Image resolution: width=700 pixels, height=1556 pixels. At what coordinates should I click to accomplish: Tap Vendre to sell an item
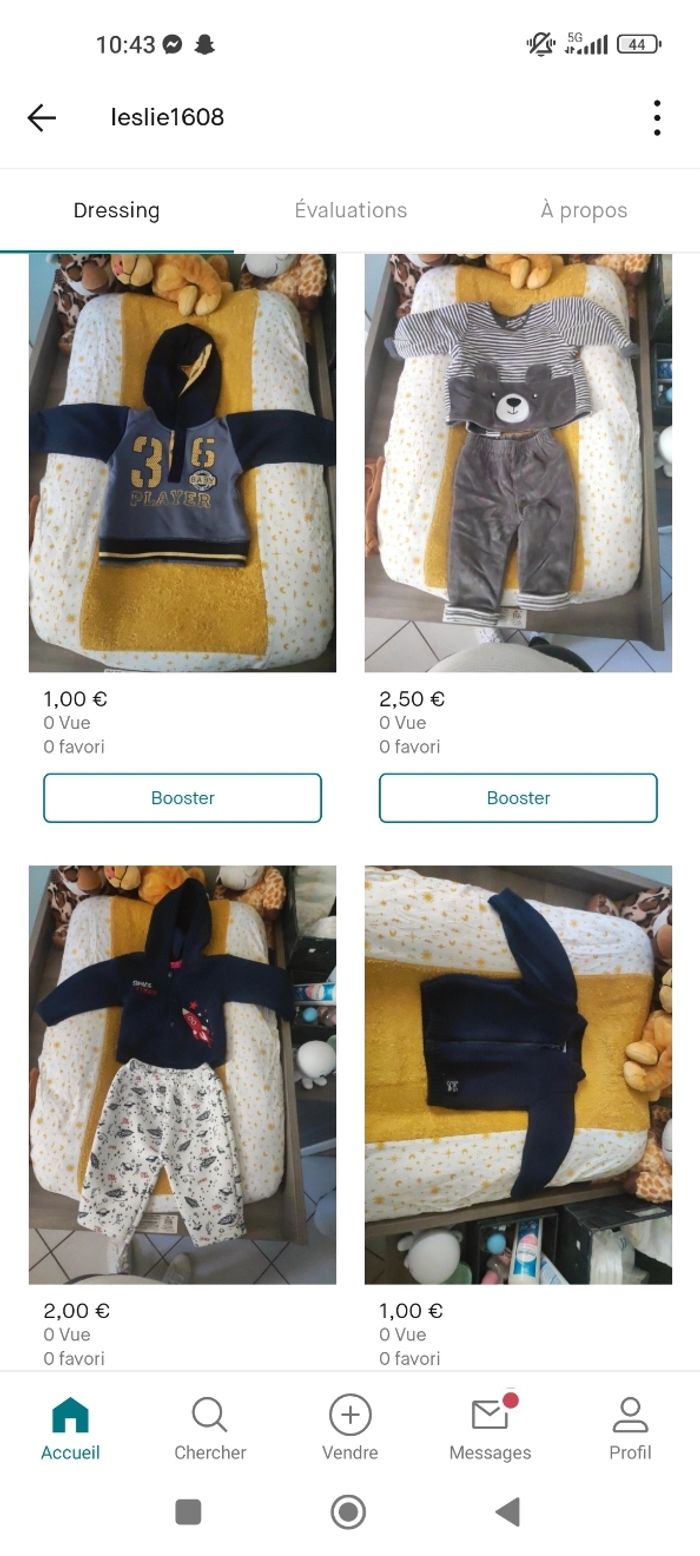350,1429
